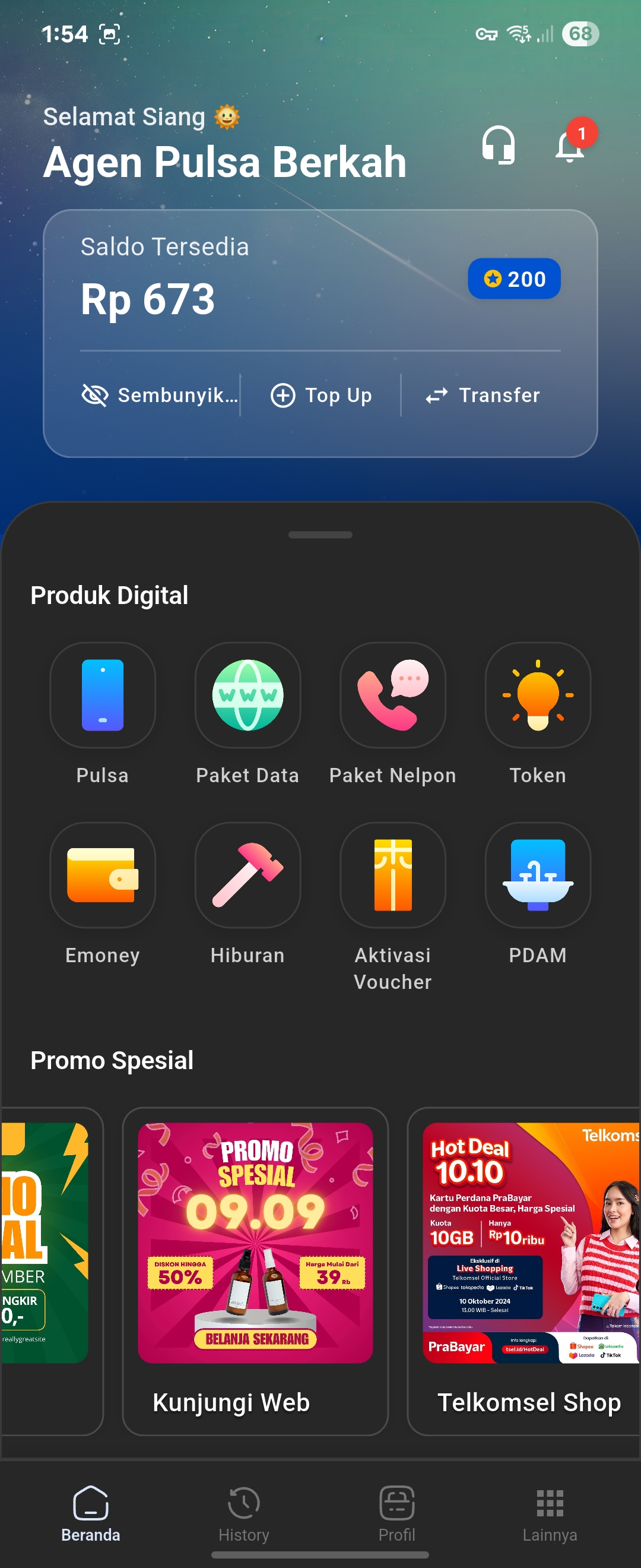This screenshot has height=1568, width=641.
Task: Open the notification bell with badge
Action: pyautogui.click(x=570, y=147)
